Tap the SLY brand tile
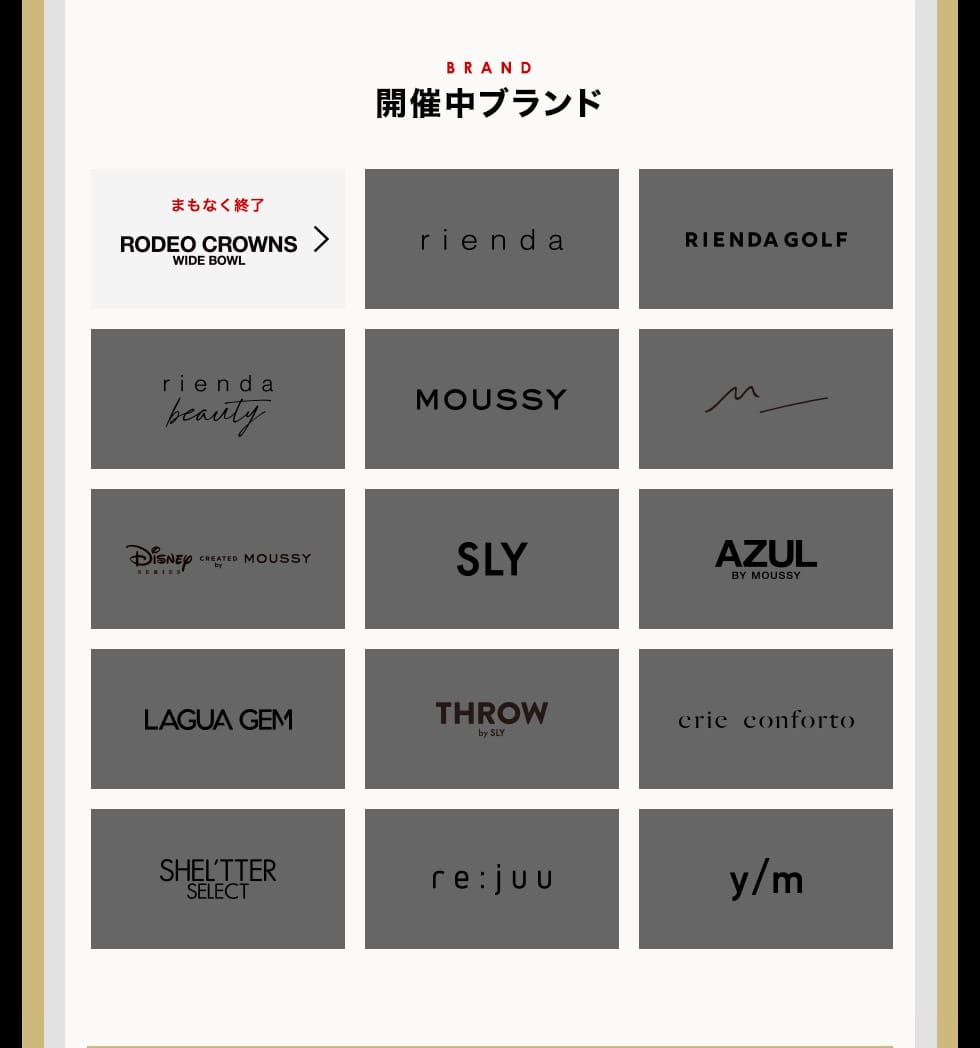The image size is (980, 1048). click(x=492, y=559)
